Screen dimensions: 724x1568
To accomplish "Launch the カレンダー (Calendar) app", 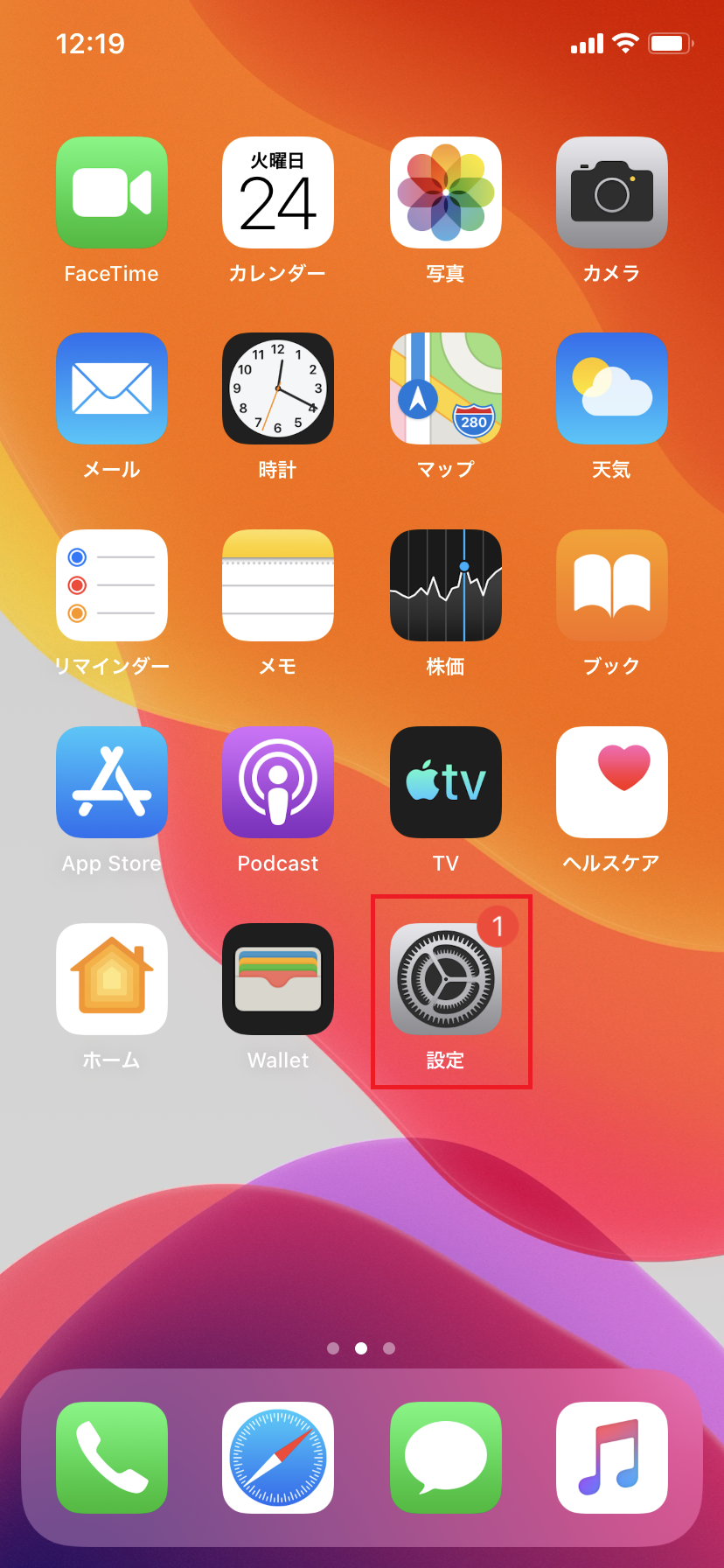I will click(x=278, y=192).
